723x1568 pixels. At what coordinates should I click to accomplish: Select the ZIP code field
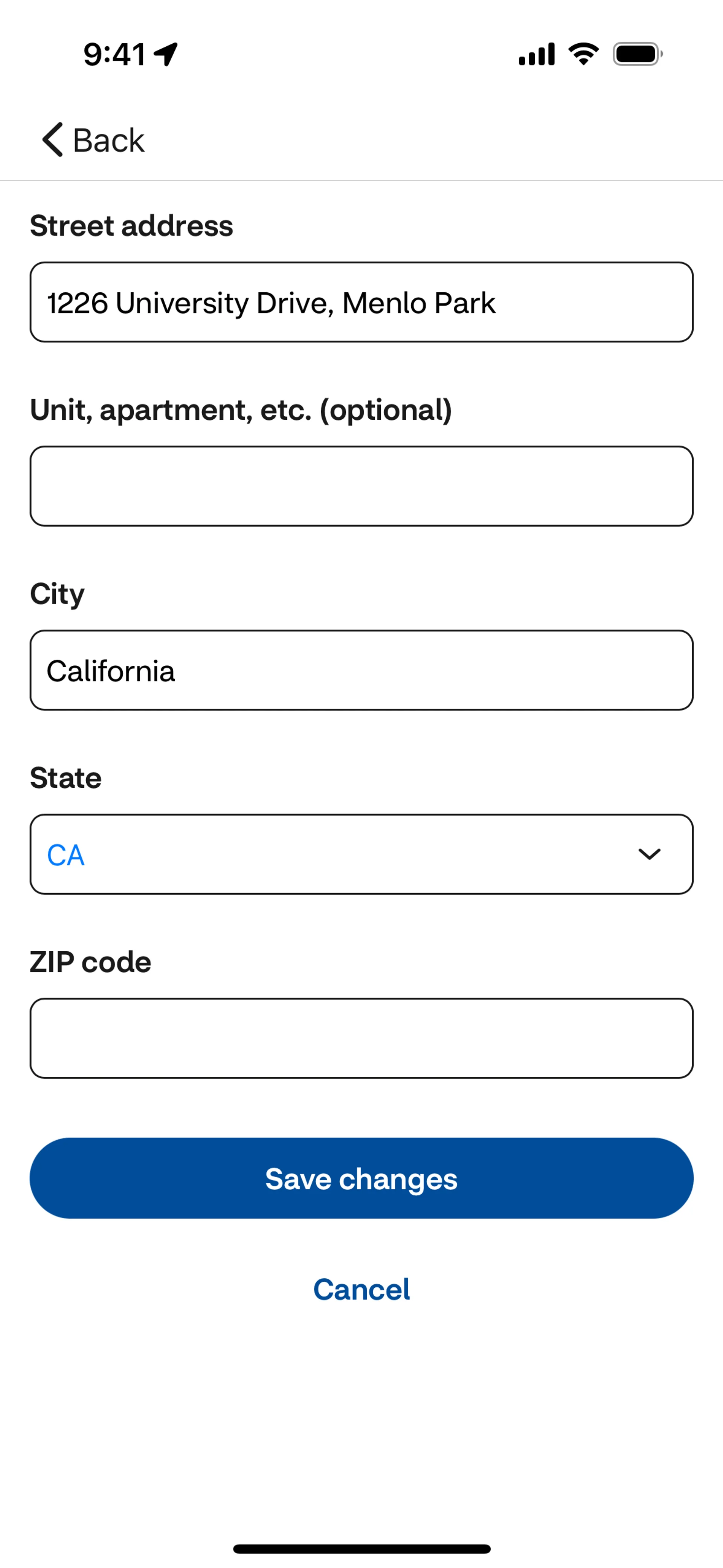(x=361, y=1038)
